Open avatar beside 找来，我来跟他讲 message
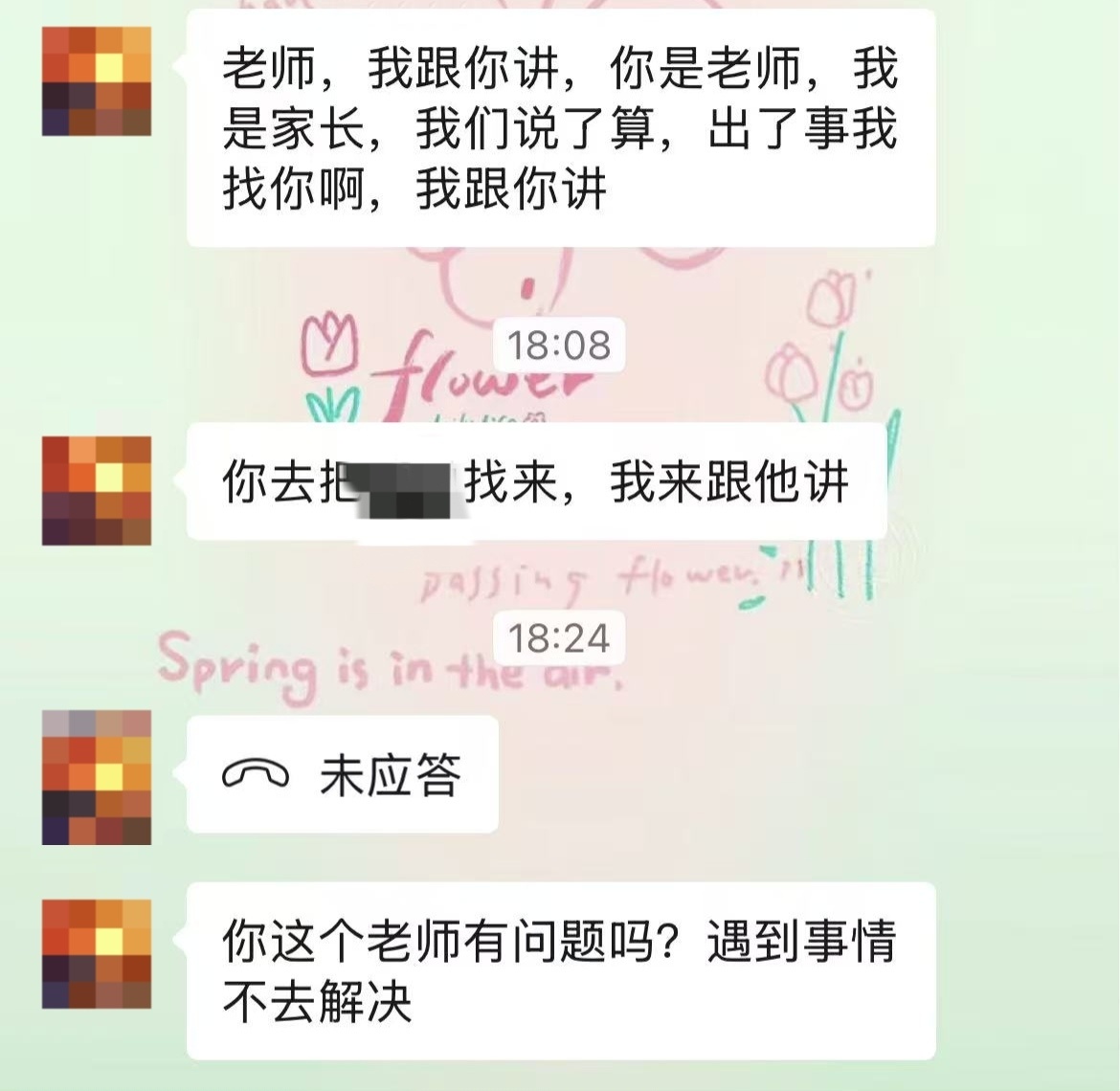This screenshot has height=1091, width=1120. point(97,491)
